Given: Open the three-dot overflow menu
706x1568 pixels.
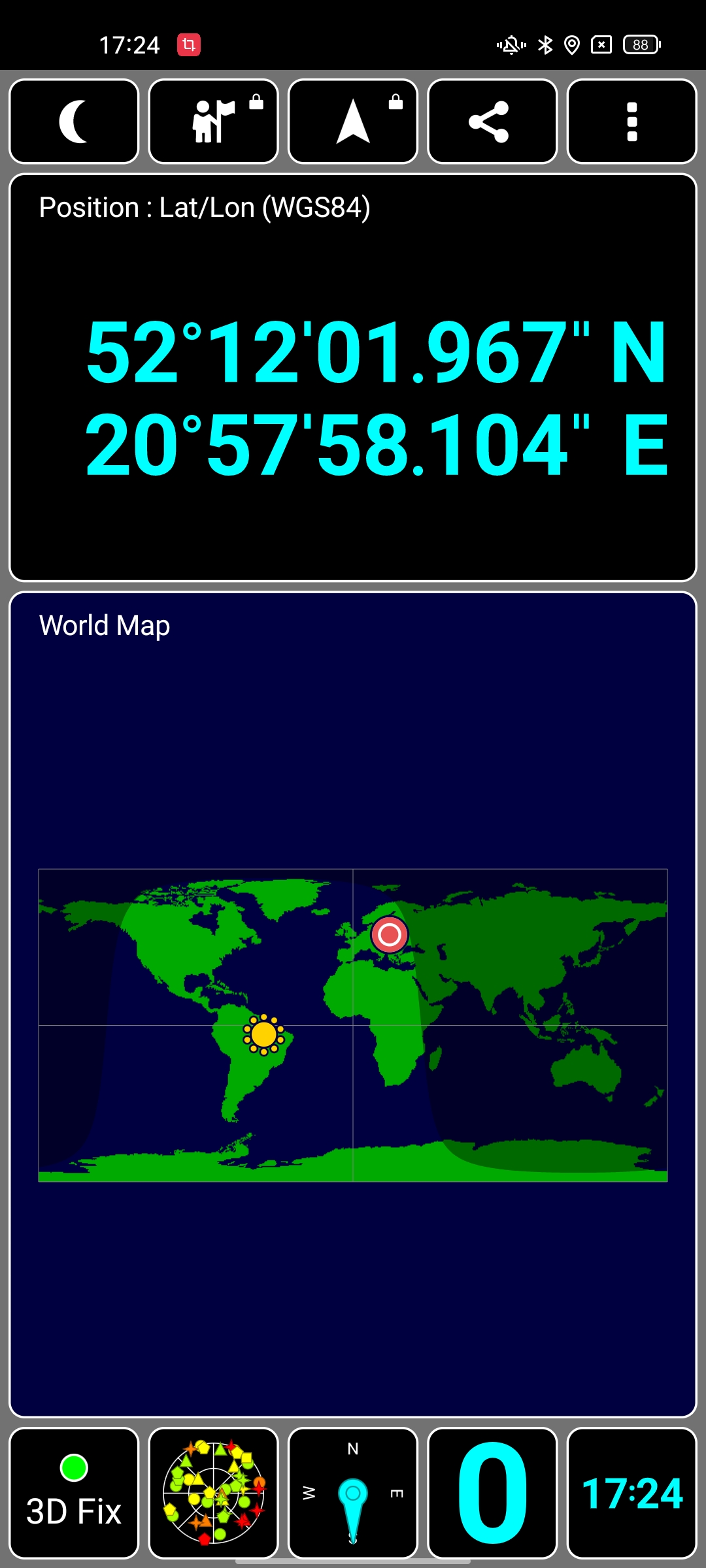Looking at the screenshot, I should tap(631, 122).
